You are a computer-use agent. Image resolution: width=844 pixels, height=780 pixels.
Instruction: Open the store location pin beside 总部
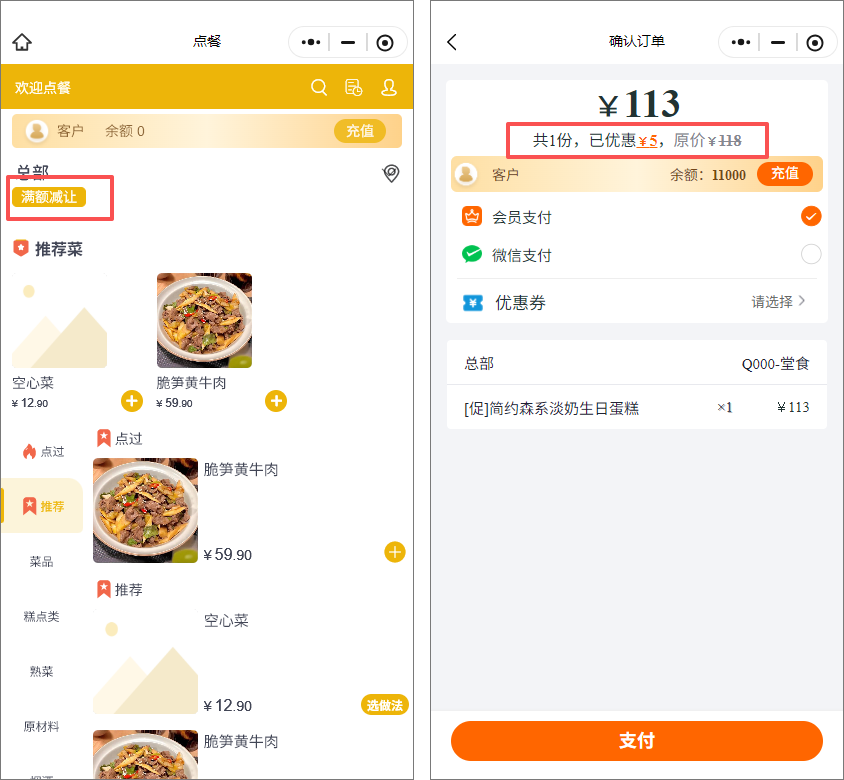391,174
